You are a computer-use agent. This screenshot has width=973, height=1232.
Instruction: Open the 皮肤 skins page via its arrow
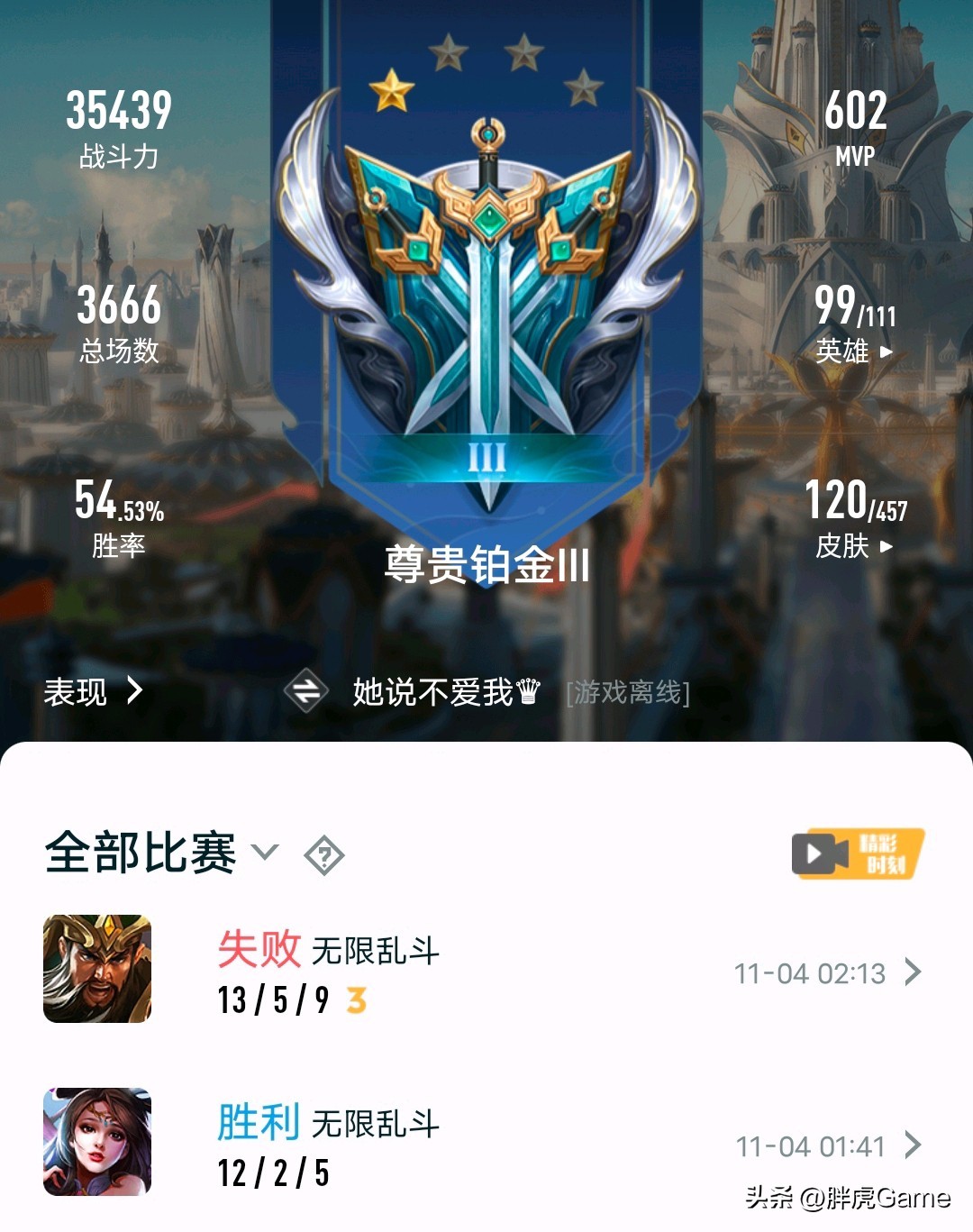click(887, 547)
